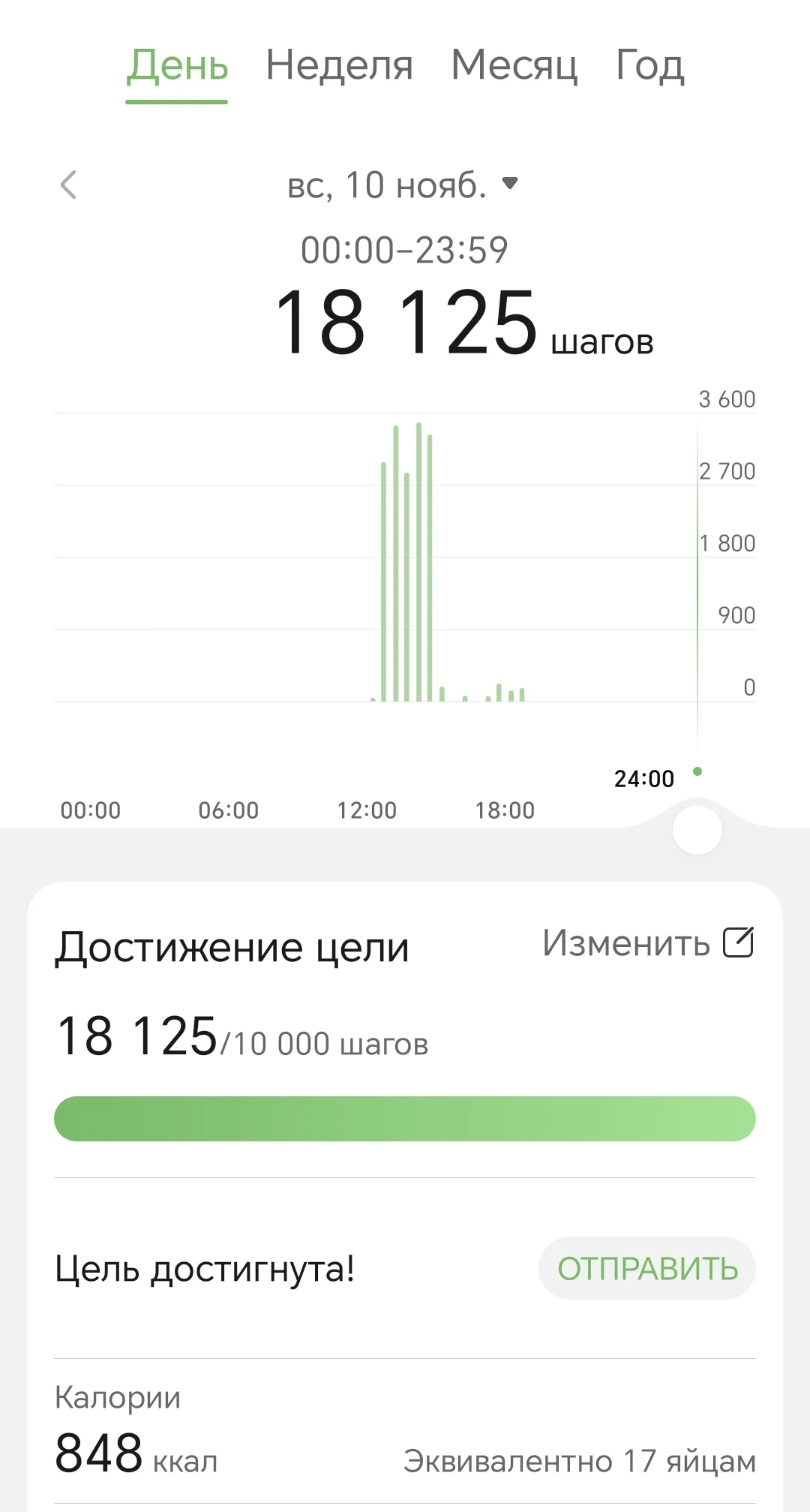This screenshot has height=1512, width=810.
Task: Switch to the День tab
Action: click(x=177, y=66)
